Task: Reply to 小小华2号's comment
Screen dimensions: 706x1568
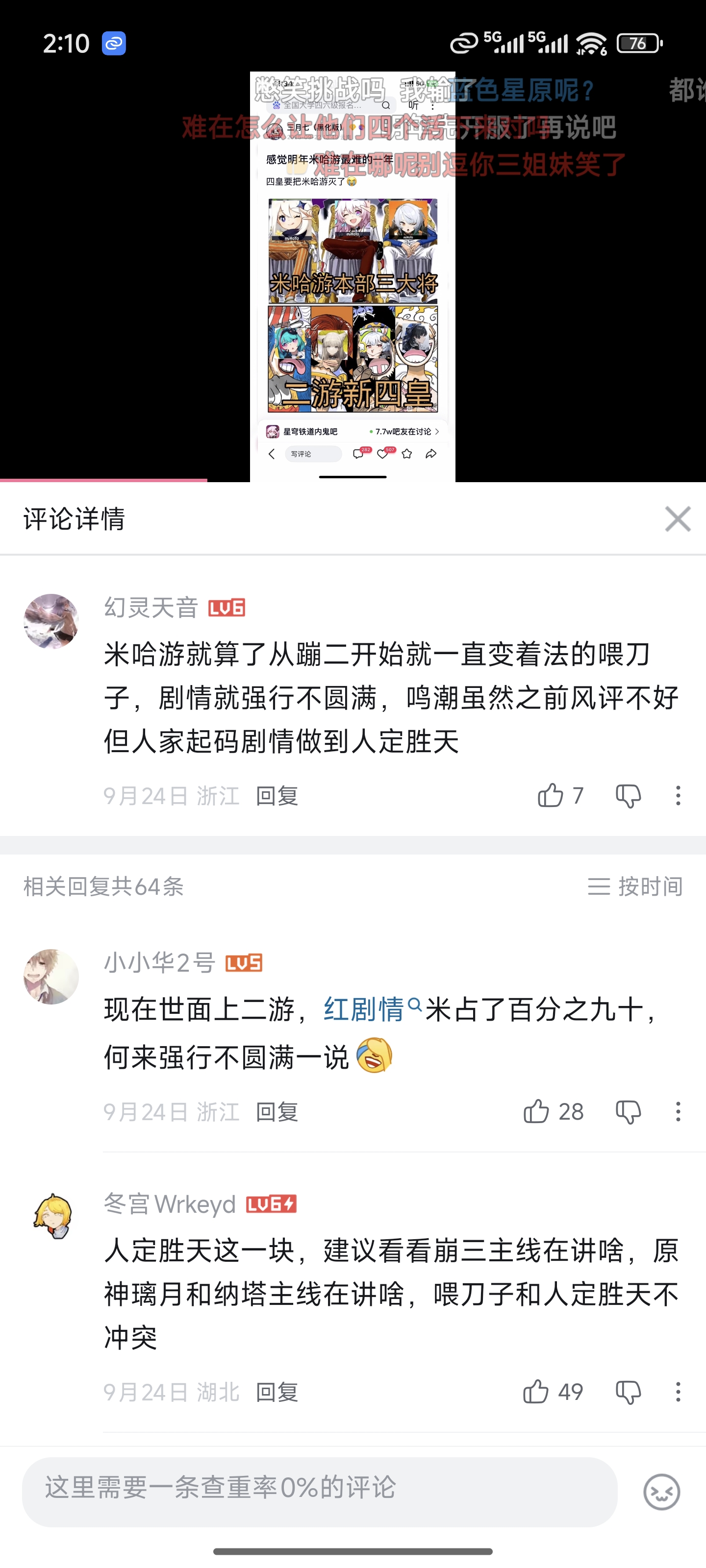Action: (x=277, y=1111)
